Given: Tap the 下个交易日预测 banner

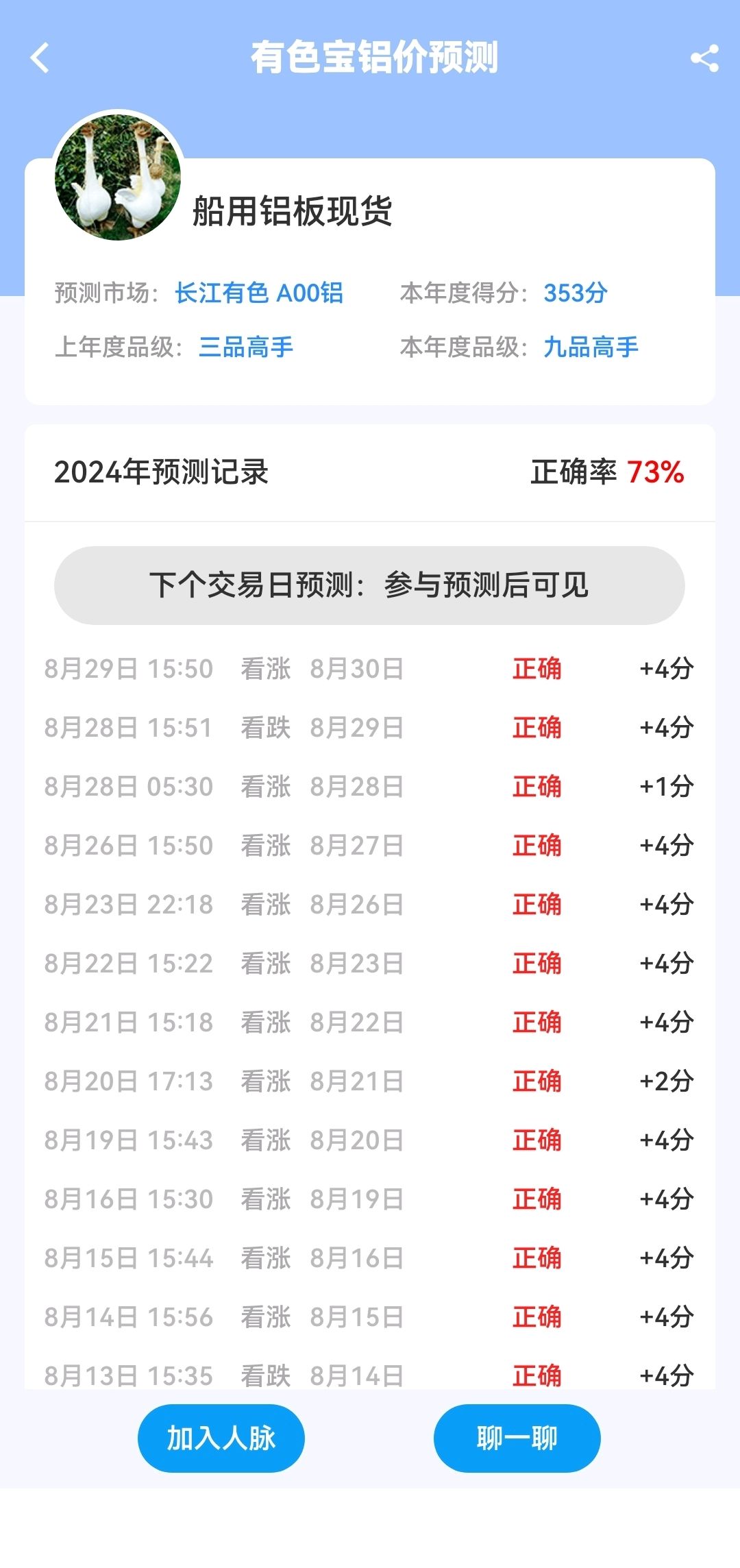Looking at the screenshot, I should [x=369, y=585].
